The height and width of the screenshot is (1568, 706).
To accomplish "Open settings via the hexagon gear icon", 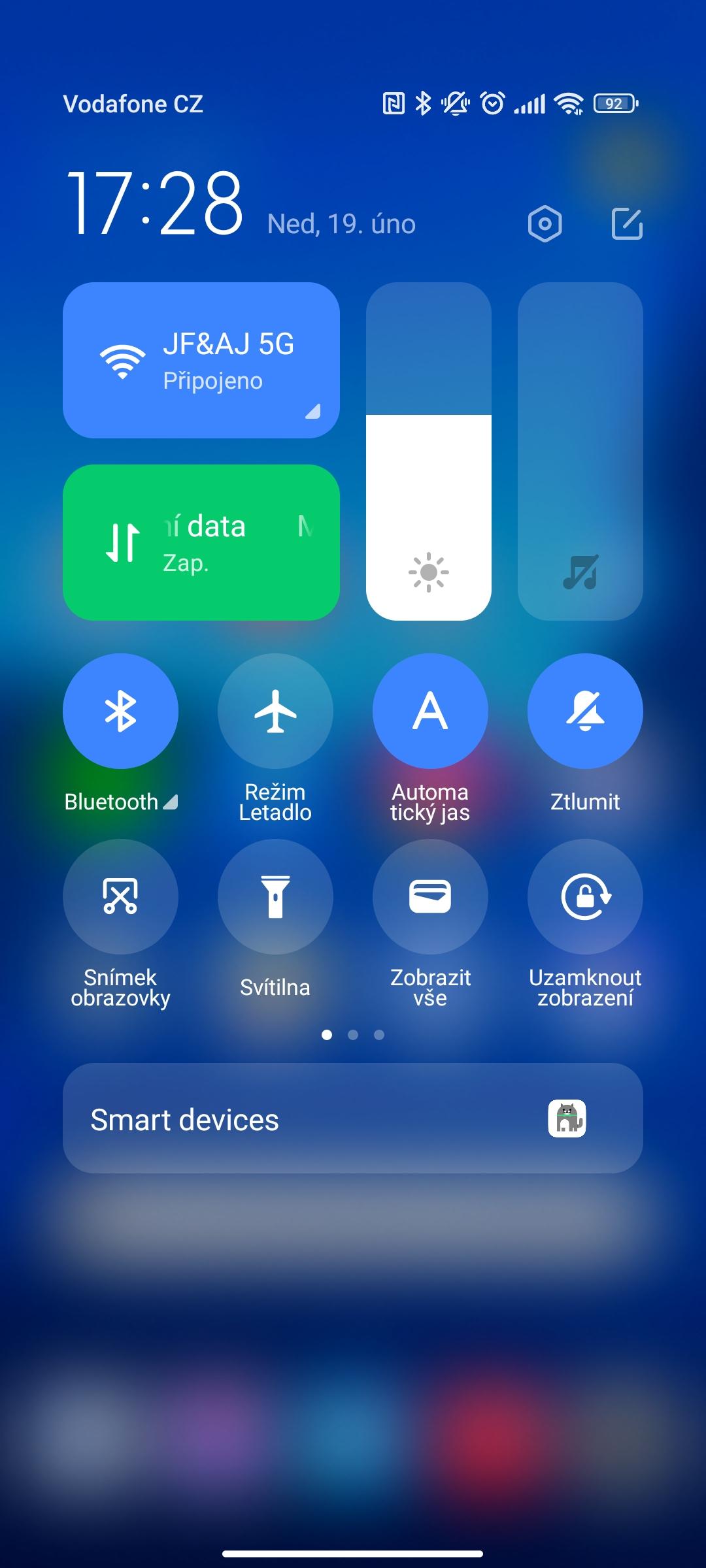I will pos(545,224).
